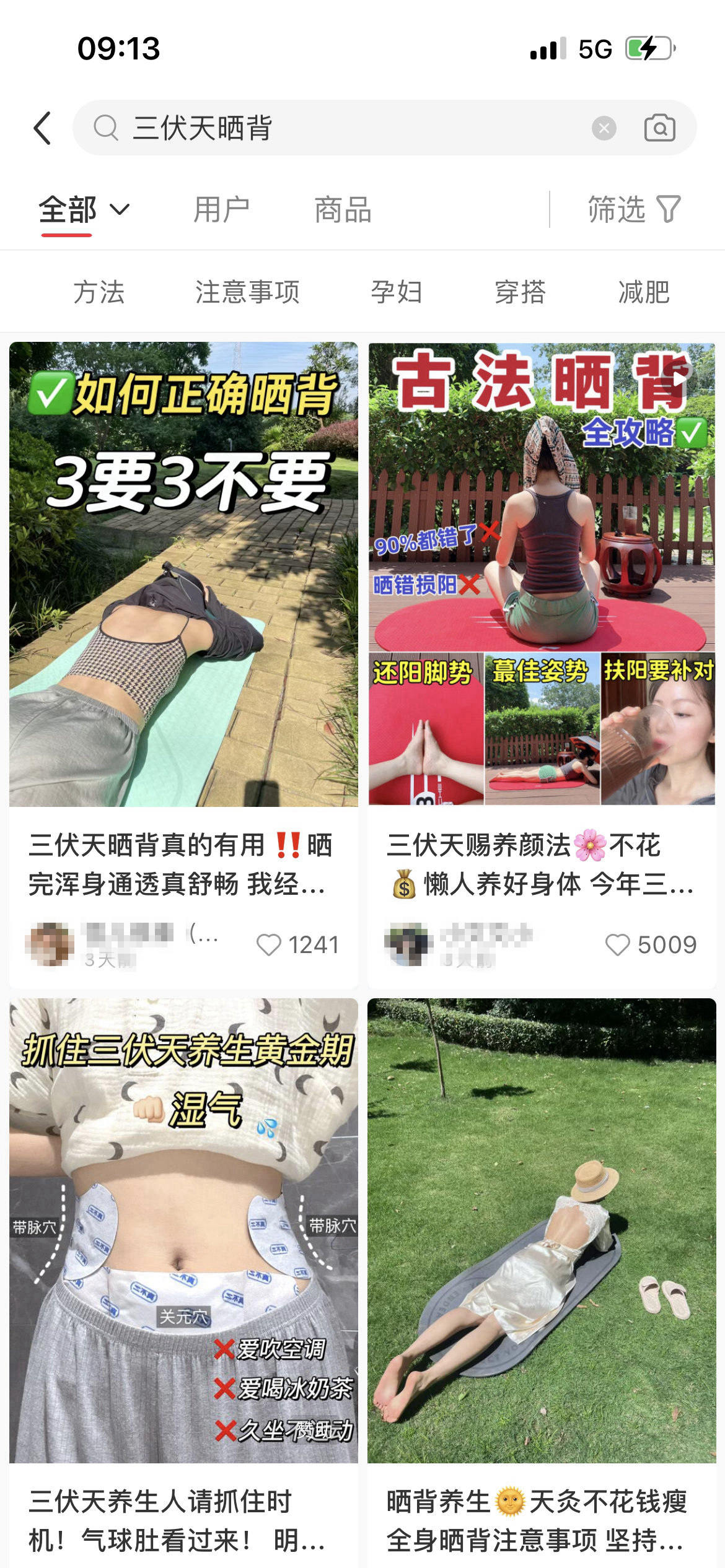725x1568 pixels.
Task: Open camera image search
Action: [659, 128]
